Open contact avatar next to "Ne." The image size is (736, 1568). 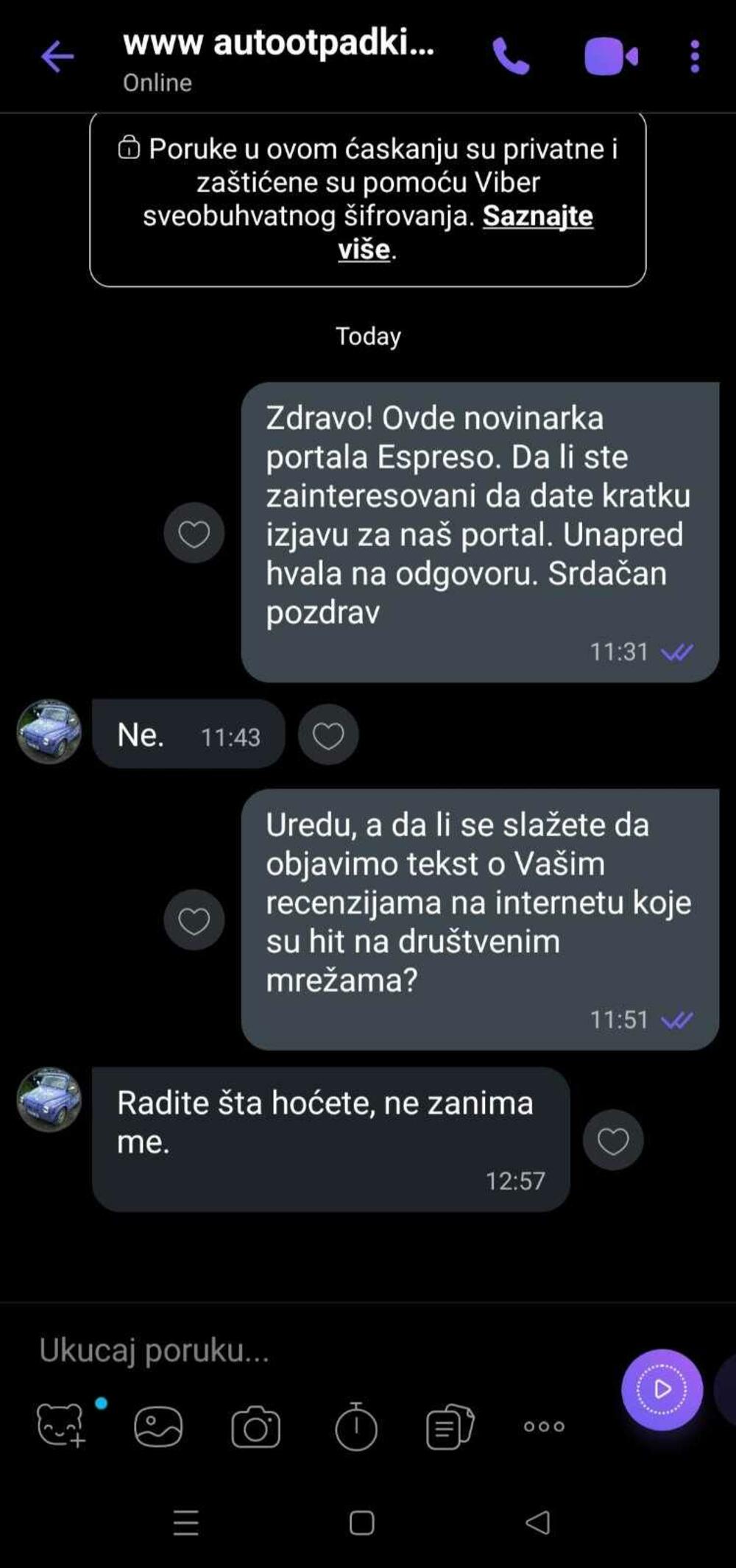coord(49,731)
